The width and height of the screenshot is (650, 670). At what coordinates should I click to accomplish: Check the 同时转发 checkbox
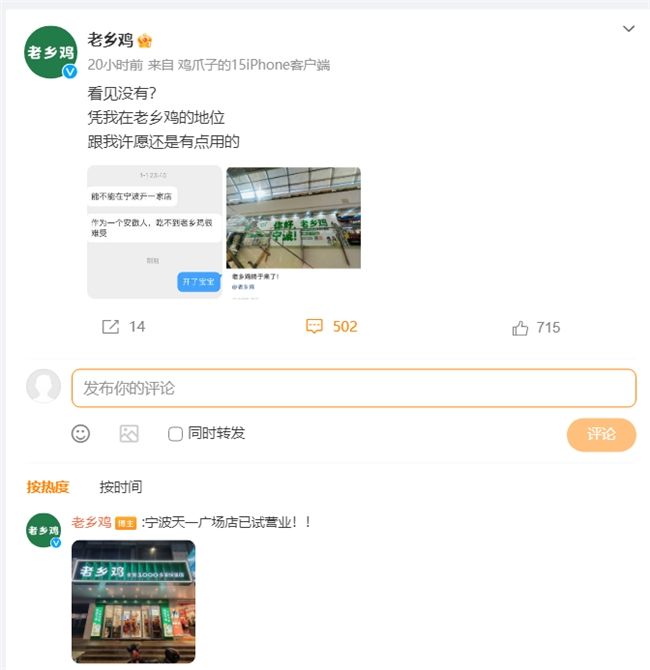pos(175,433)
